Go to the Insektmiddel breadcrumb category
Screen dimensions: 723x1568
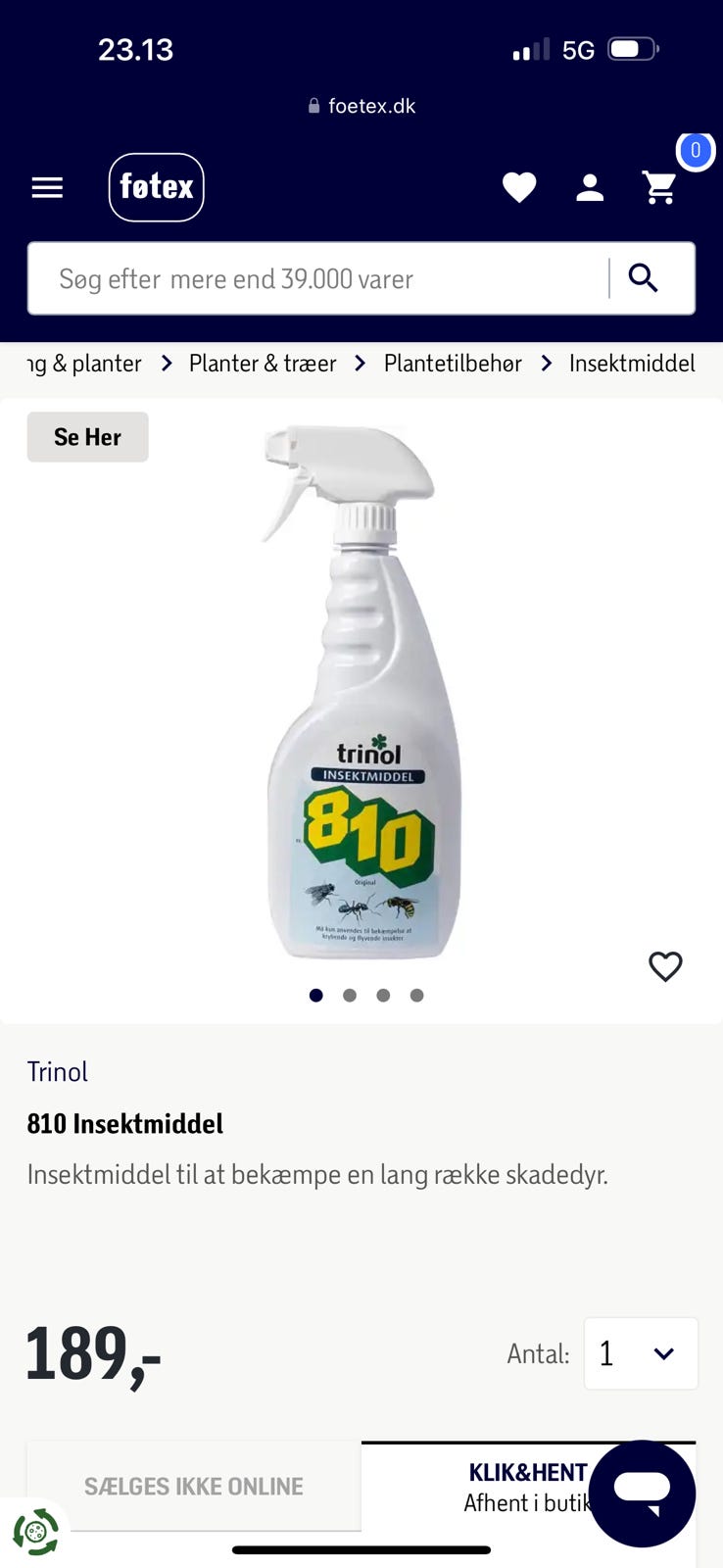click(x=632, y=364)
